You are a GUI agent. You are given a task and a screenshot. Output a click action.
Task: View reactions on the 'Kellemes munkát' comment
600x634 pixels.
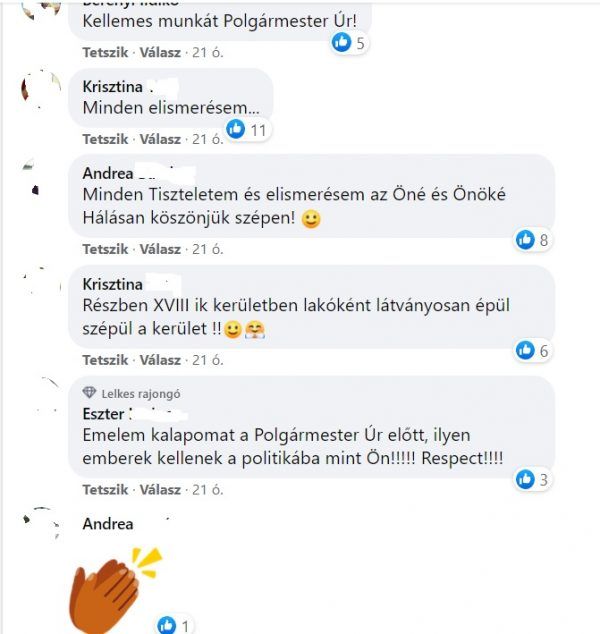click(x=350, y=43)
